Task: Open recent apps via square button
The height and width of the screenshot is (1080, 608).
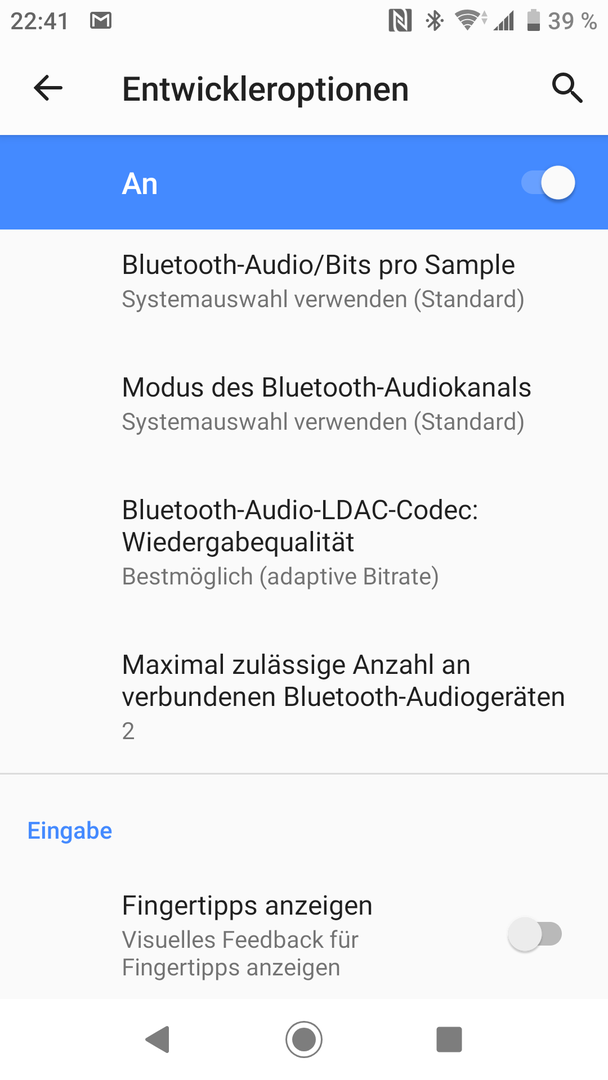Action: 449,1039
